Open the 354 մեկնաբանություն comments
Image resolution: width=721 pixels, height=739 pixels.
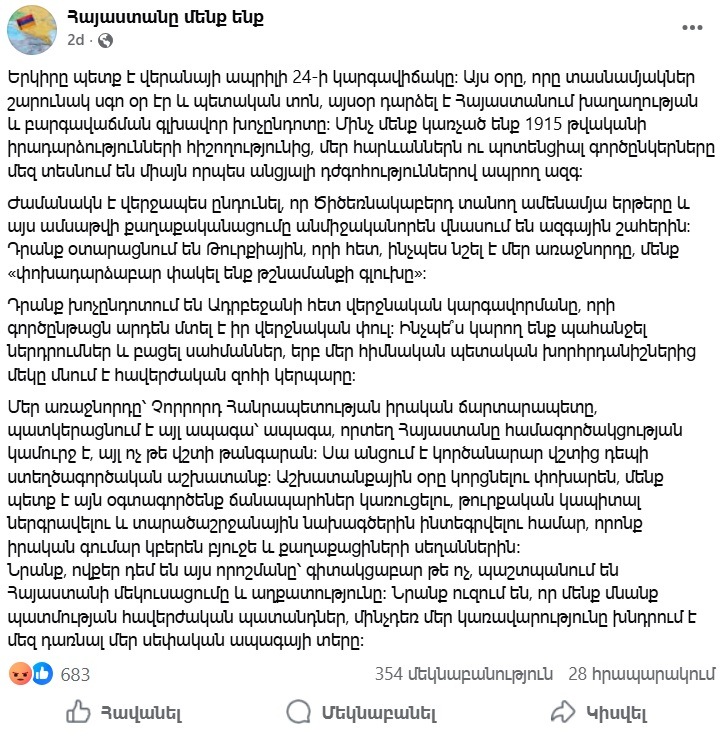[x=461, y=674]
